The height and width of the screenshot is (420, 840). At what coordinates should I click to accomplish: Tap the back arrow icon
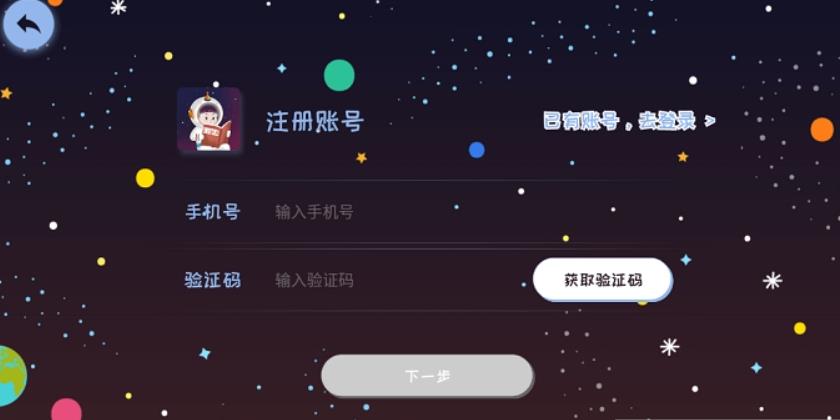click(x=29, y=26)
